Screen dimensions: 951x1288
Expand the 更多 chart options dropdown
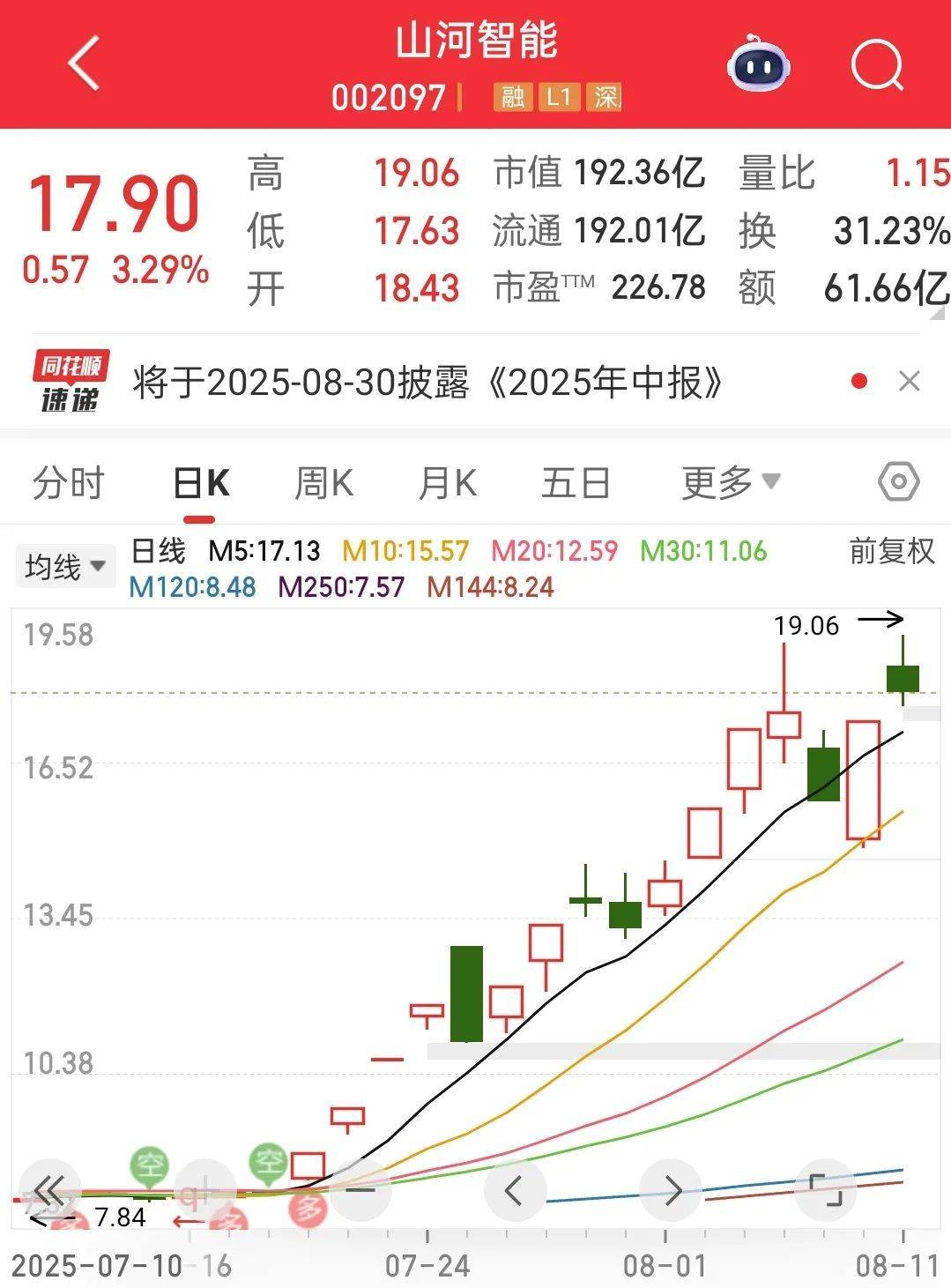(x=726, y=483)
